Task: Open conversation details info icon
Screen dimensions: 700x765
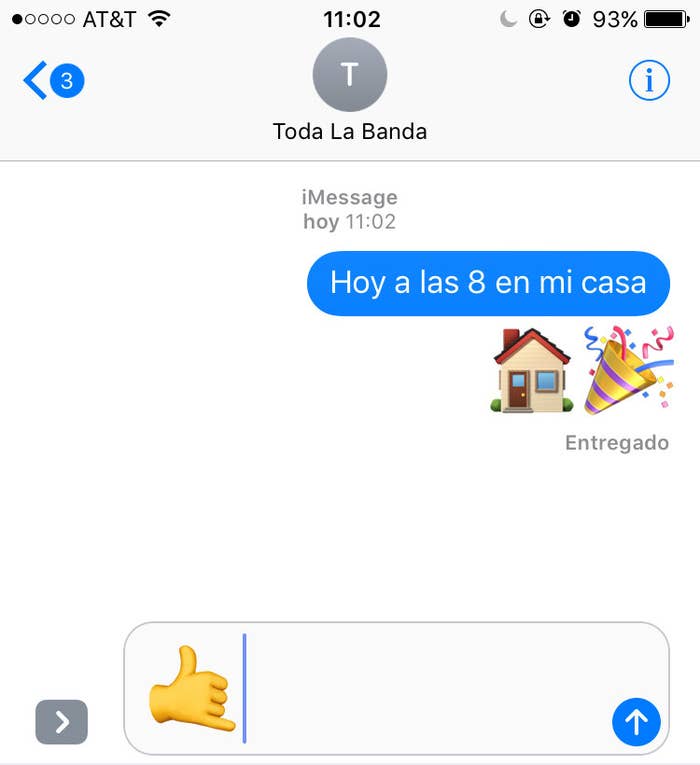Action: (649, 80)
